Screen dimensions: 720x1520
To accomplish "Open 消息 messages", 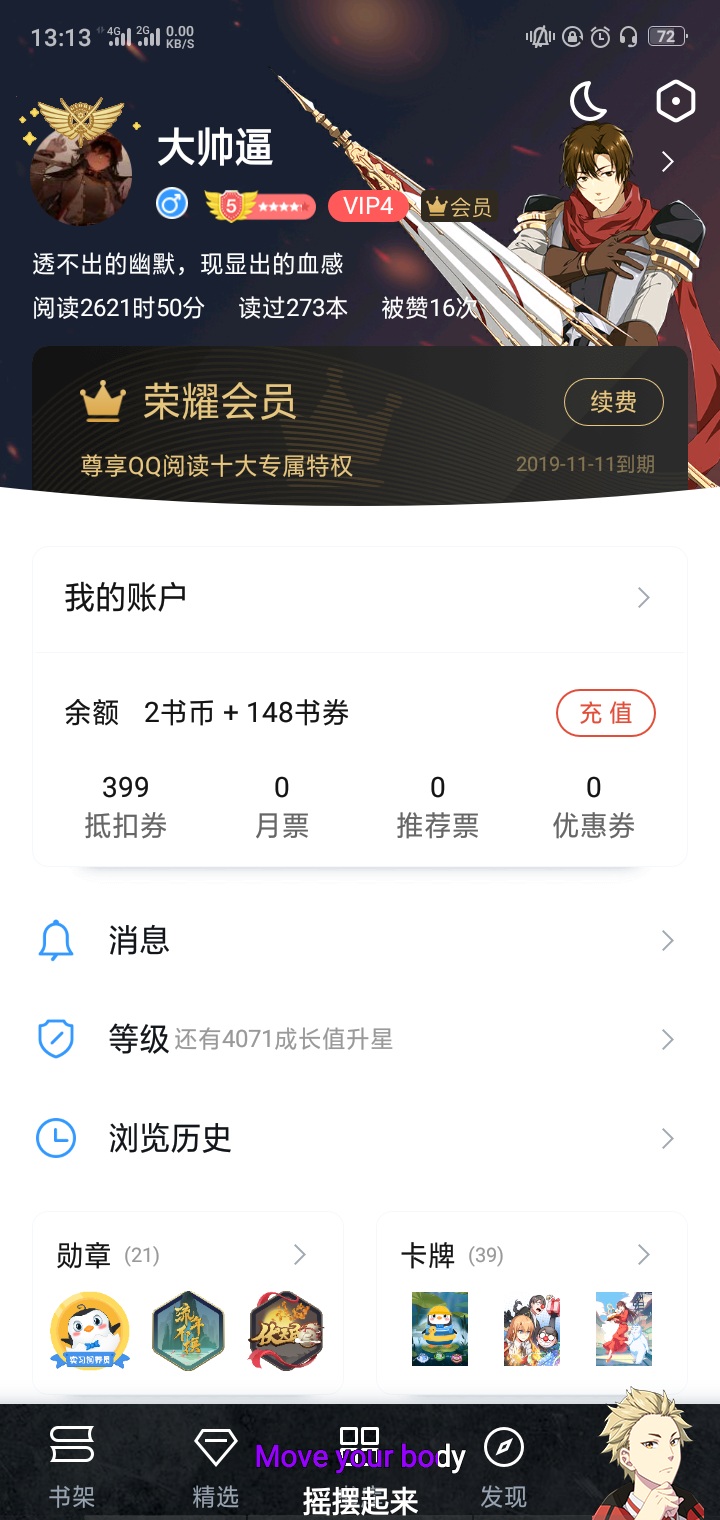I will point(360,941).
